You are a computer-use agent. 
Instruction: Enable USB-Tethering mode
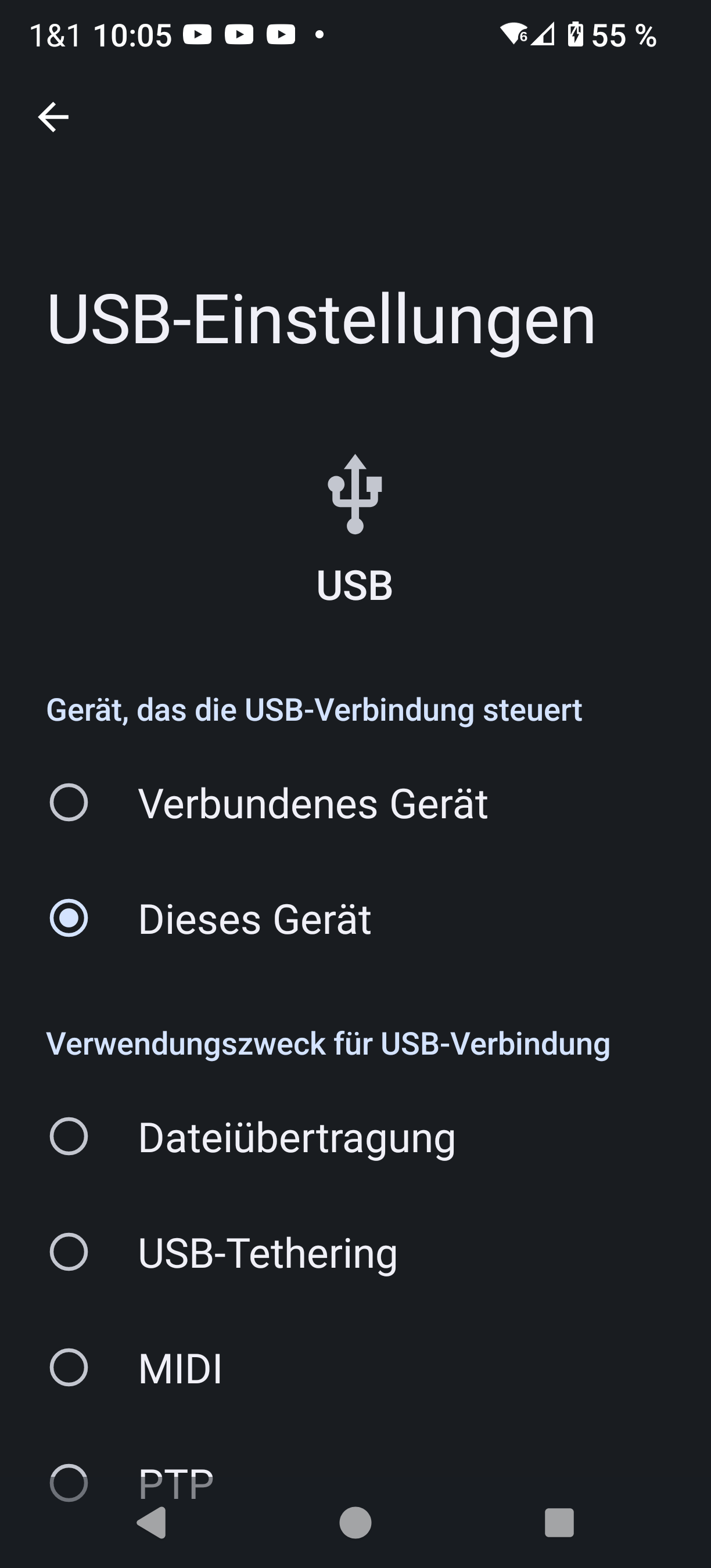355,1252
